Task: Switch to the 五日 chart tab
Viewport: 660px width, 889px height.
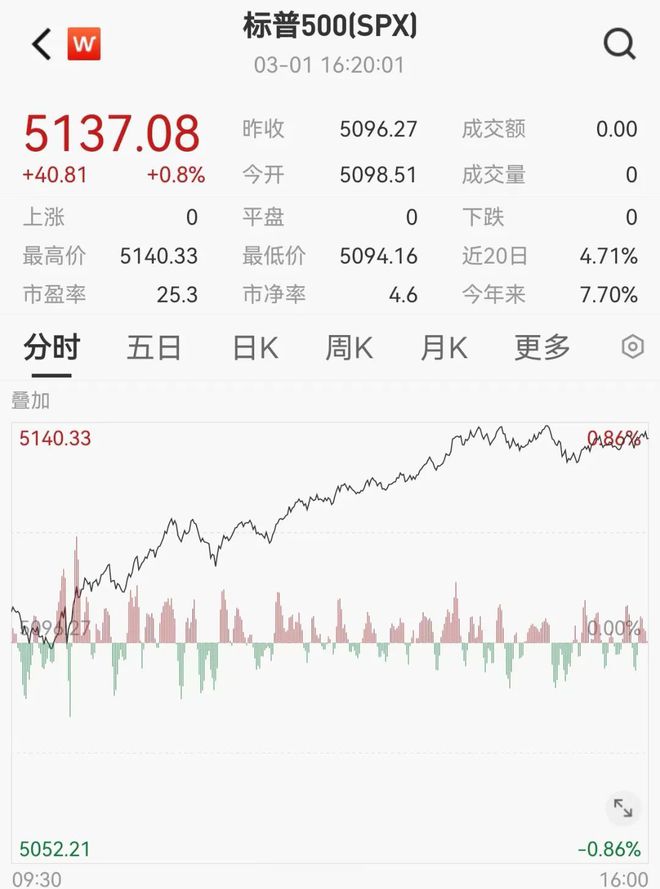Action: (154, 348)
